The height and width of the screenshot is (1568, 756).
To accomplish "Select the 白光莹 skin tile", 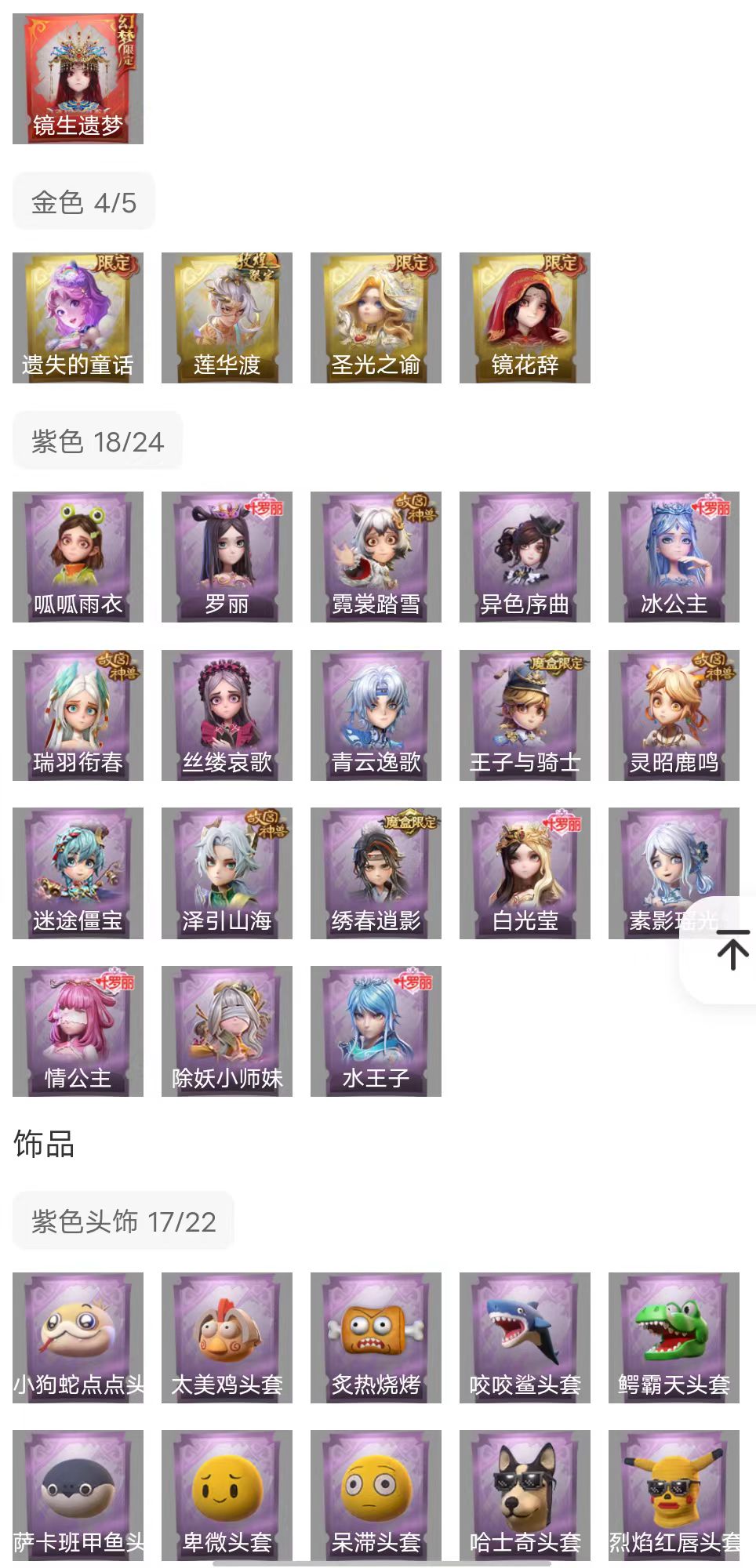I will (x=525, y=873).
